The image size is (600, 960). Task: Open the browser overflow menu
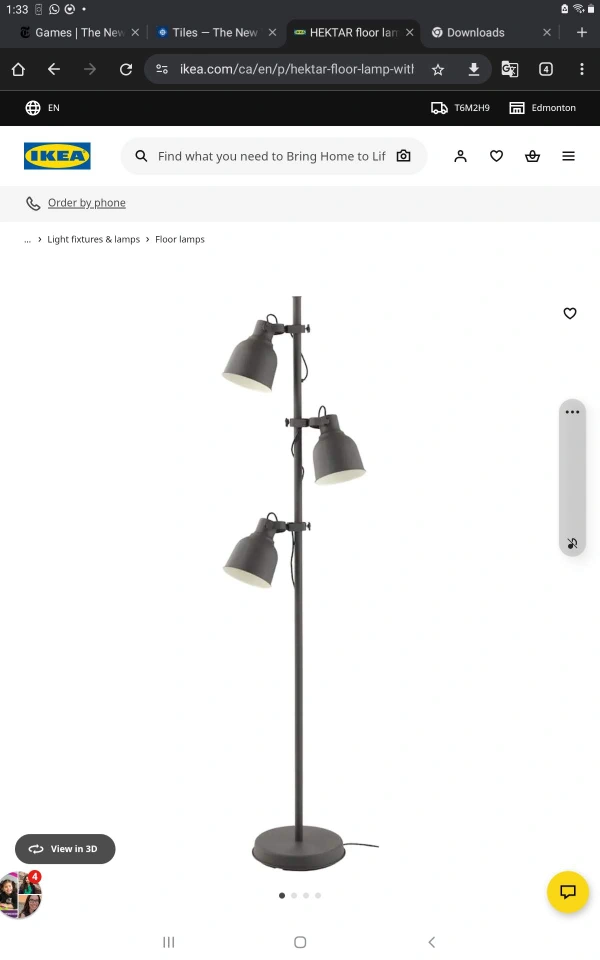point(582,69)
